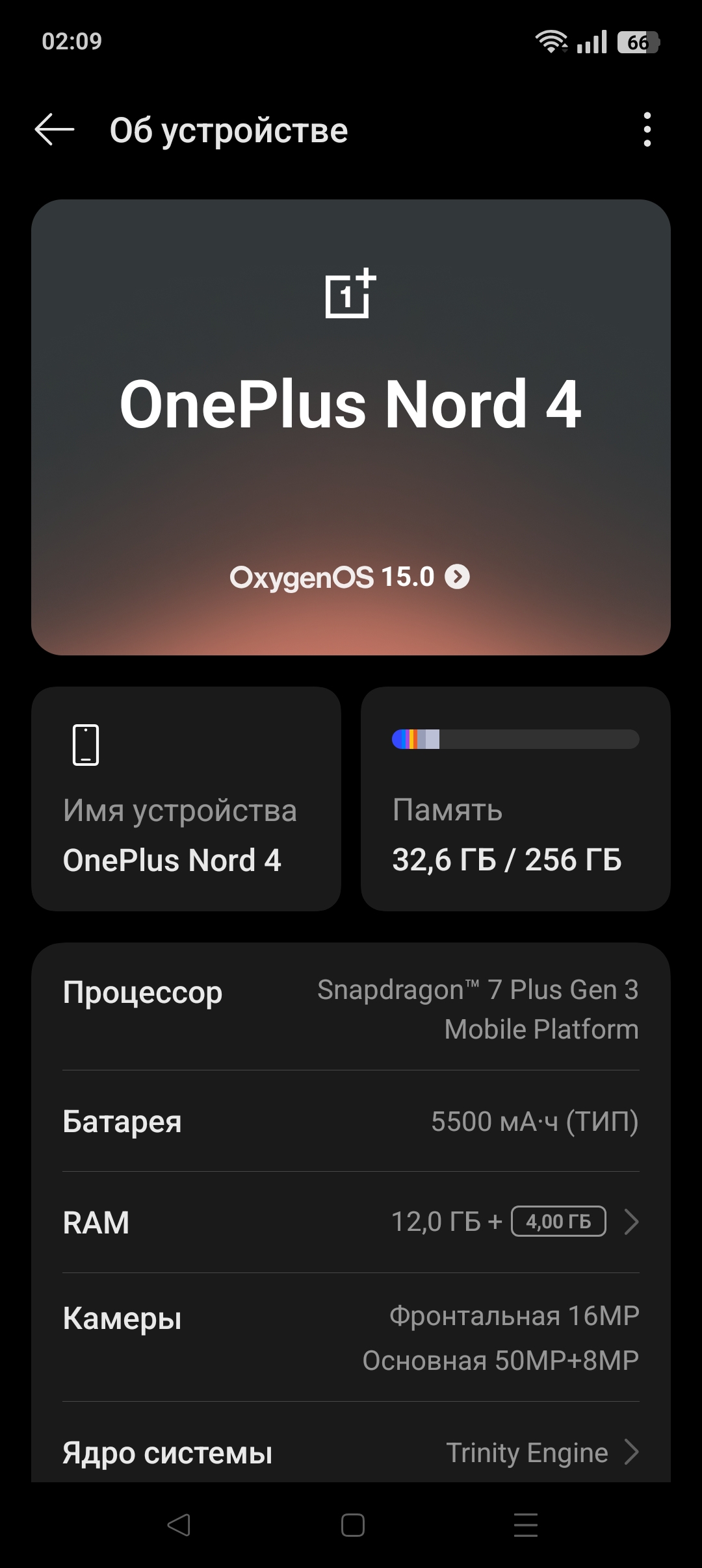Open the RAM expansion settings row
Image resolution: width=702 pixels, height=1568 pixels.
point(351,1222)
